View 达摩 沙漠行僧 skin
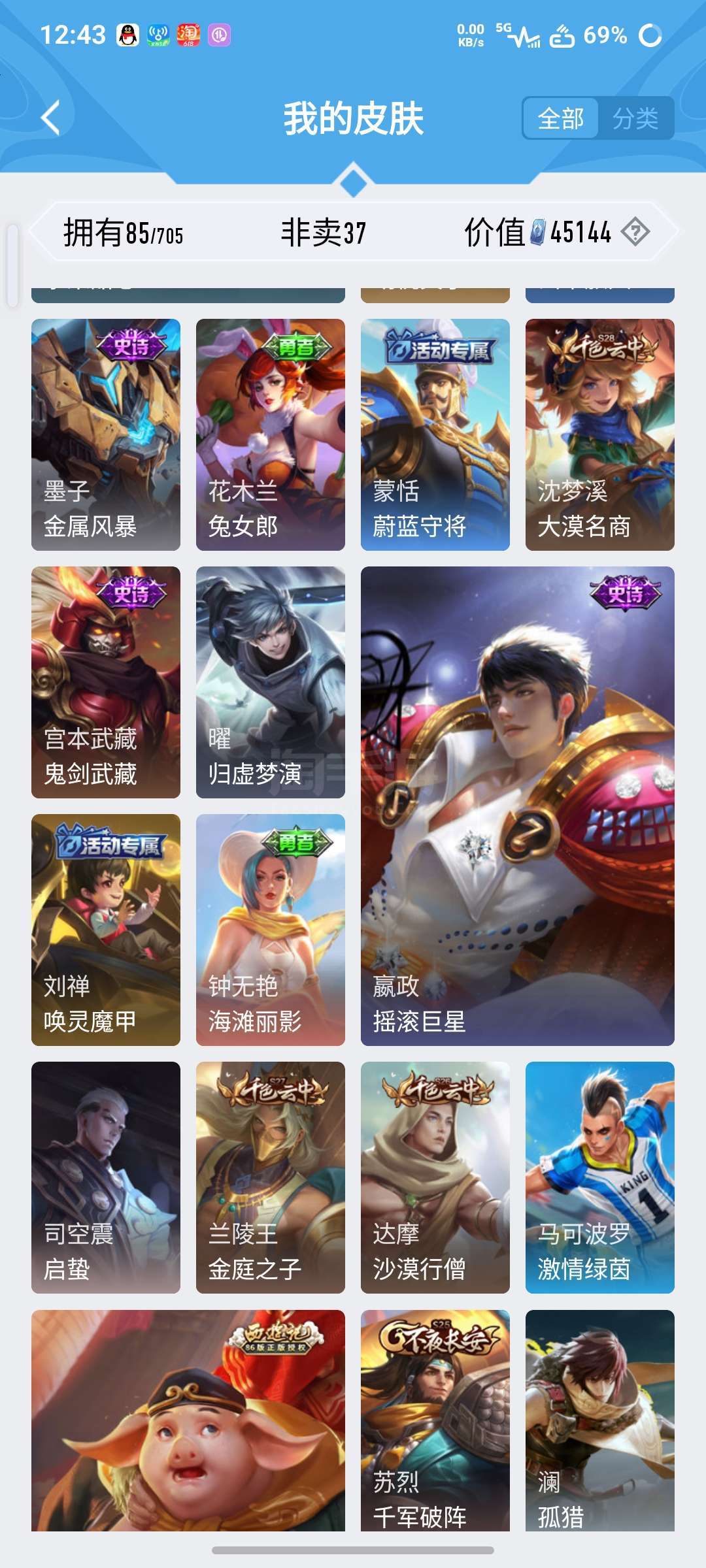Image resolution: width=706 pixels, height=1568 pixels. 435,1177
